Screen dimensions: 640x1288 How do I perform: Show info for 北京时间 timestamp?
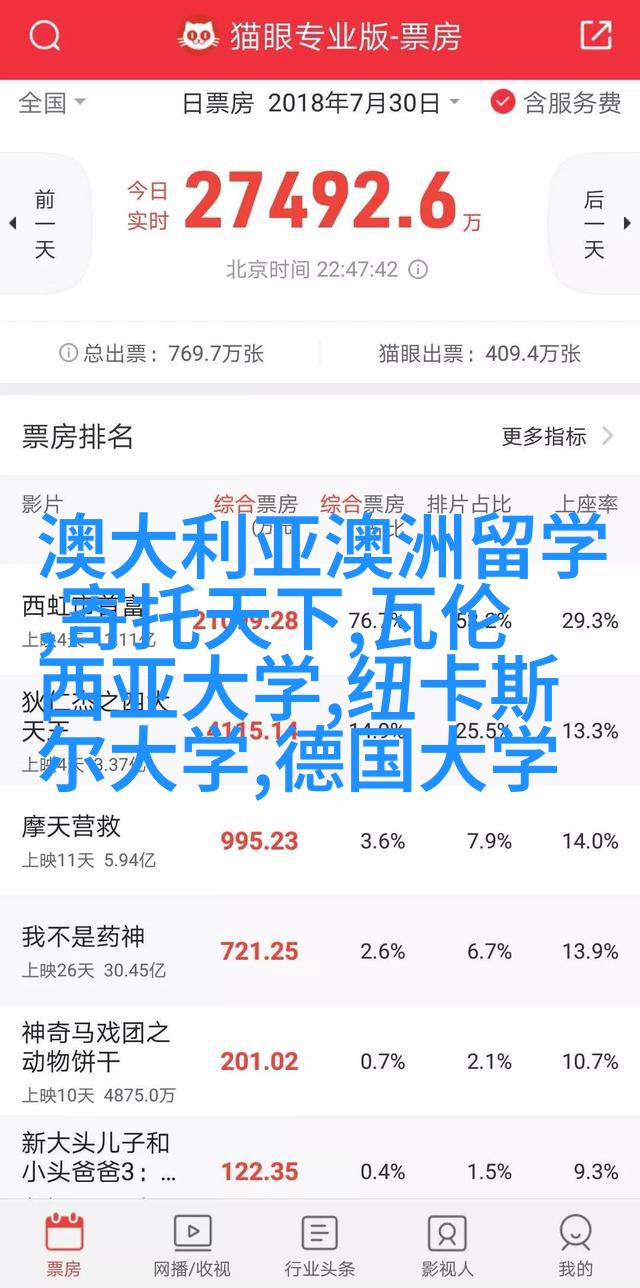(419, 270)
